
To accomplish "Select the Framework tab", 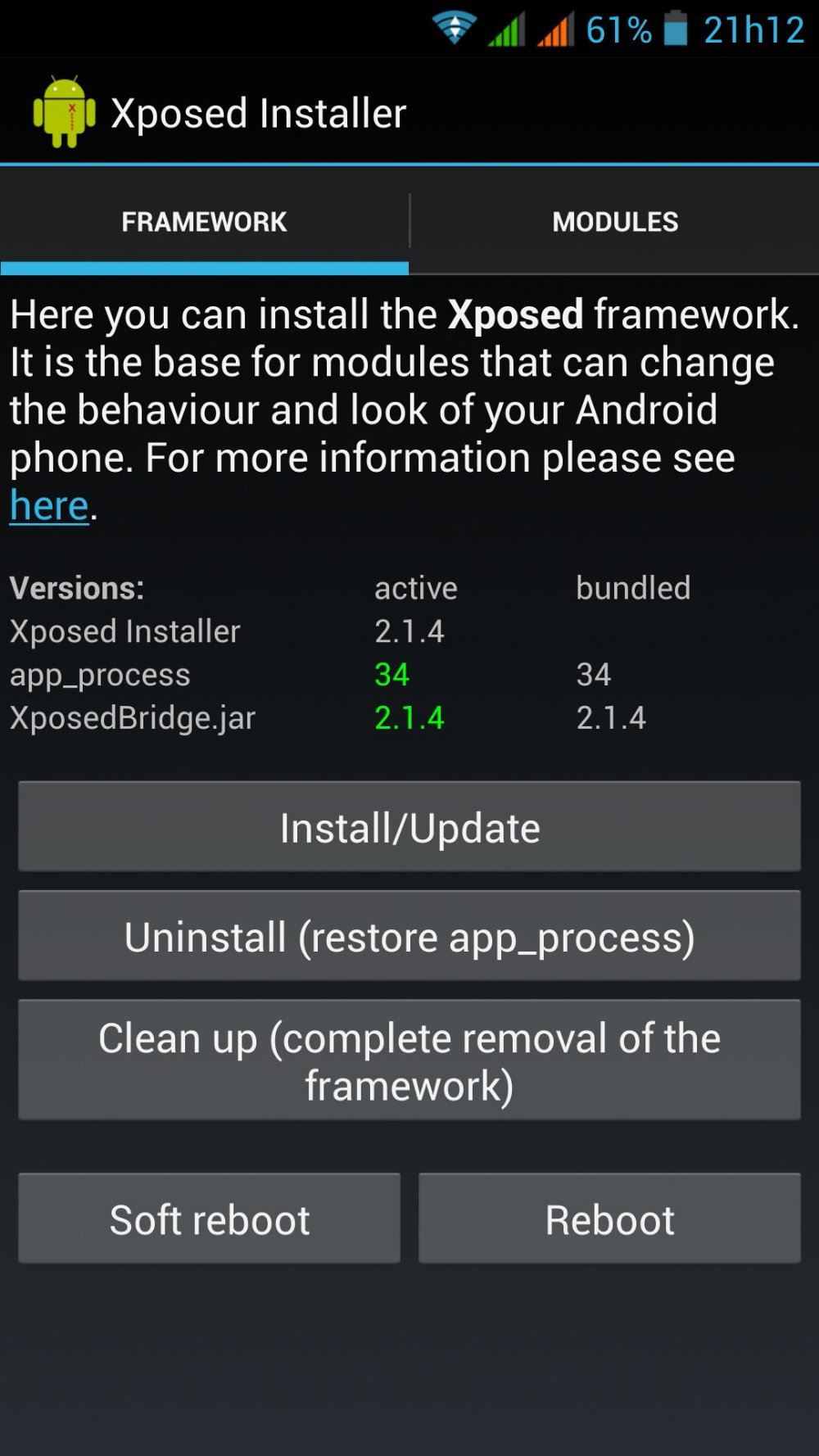I will click(204, 221).
